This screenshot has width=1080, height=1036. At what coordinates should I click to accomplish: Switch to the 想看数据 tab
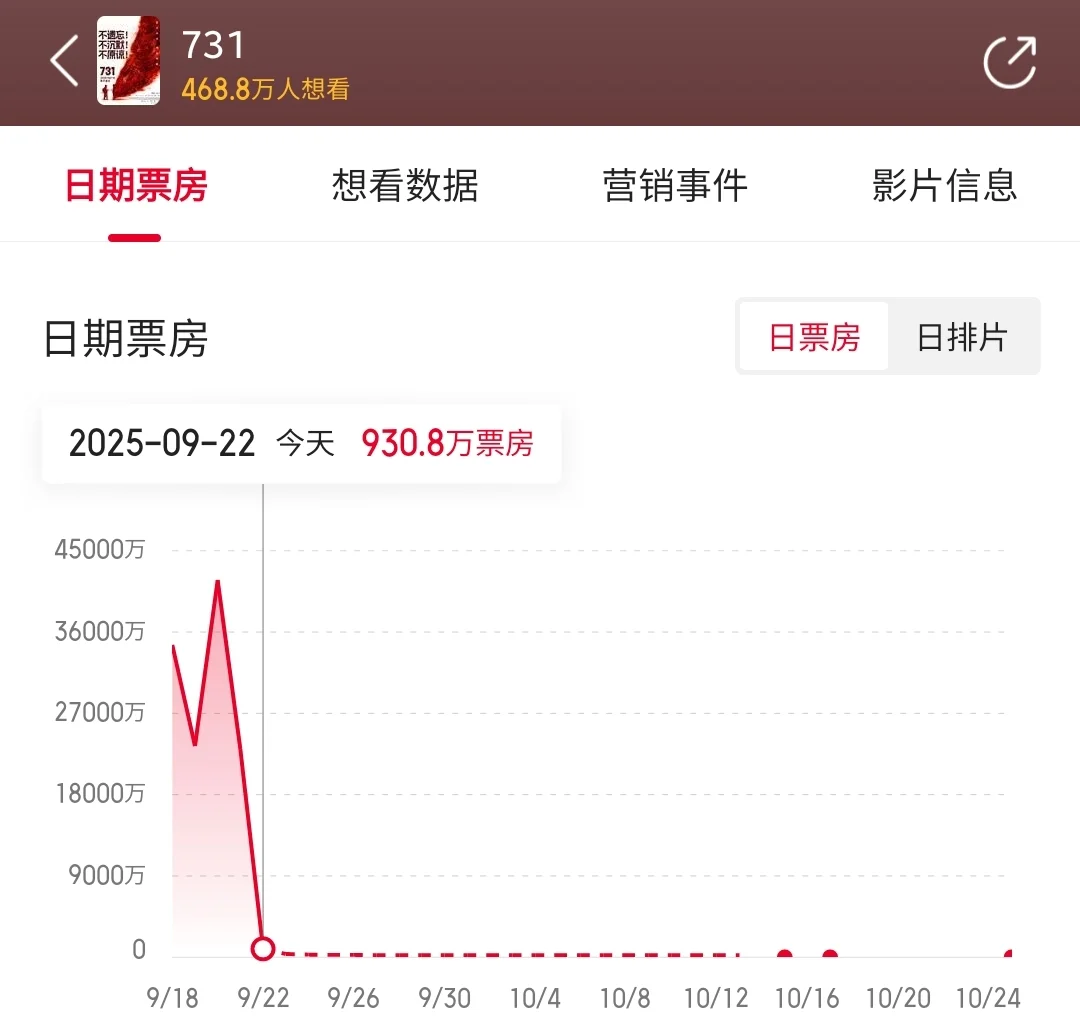tap(405, 186)
